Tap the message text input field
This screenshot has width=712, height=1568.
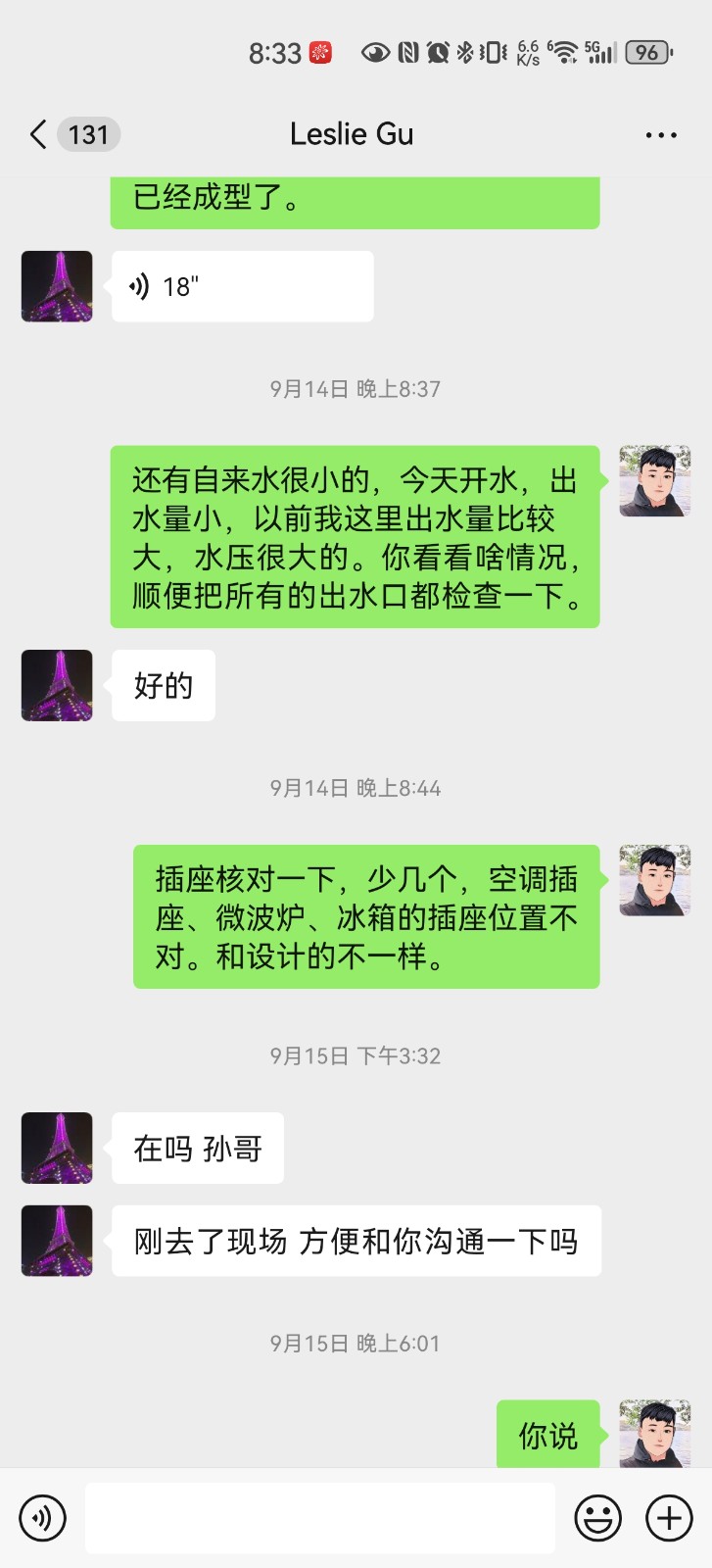[x=319, y=1518]
